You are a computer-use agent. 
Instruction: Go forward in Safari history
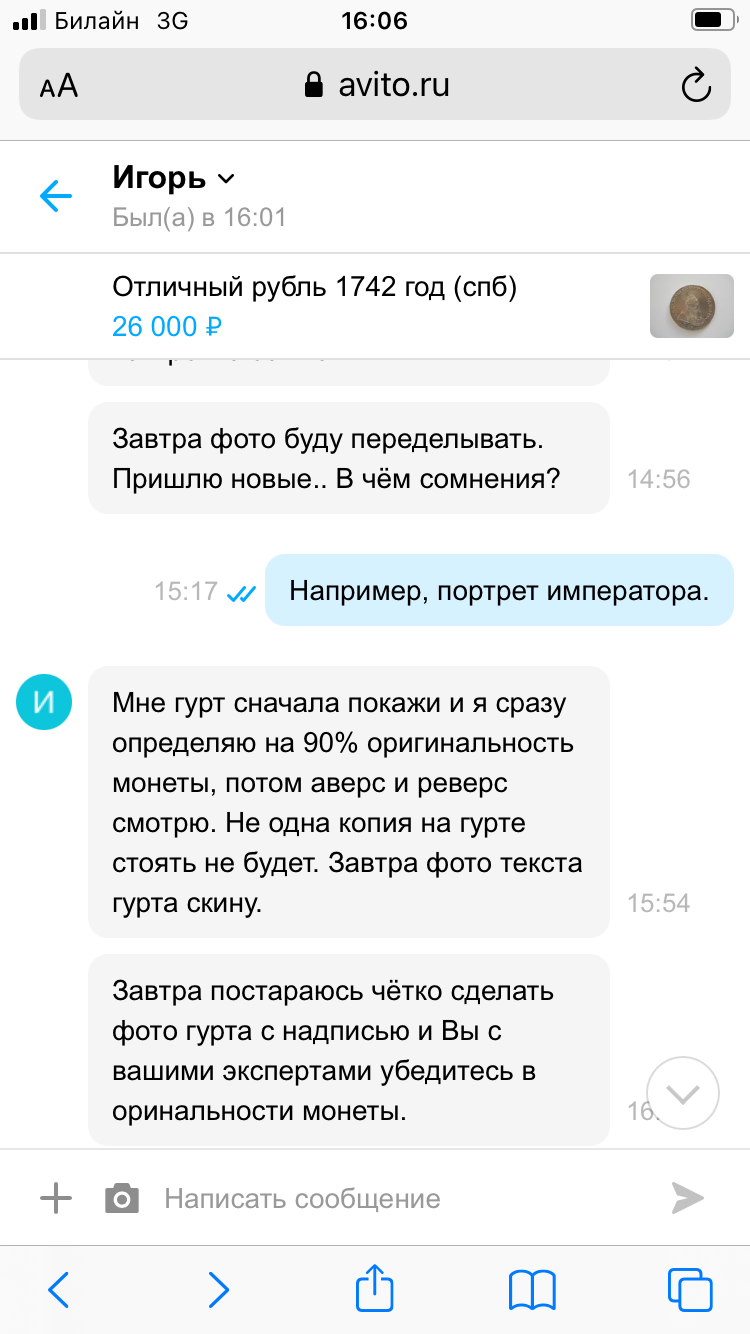tap(218, 1290)
